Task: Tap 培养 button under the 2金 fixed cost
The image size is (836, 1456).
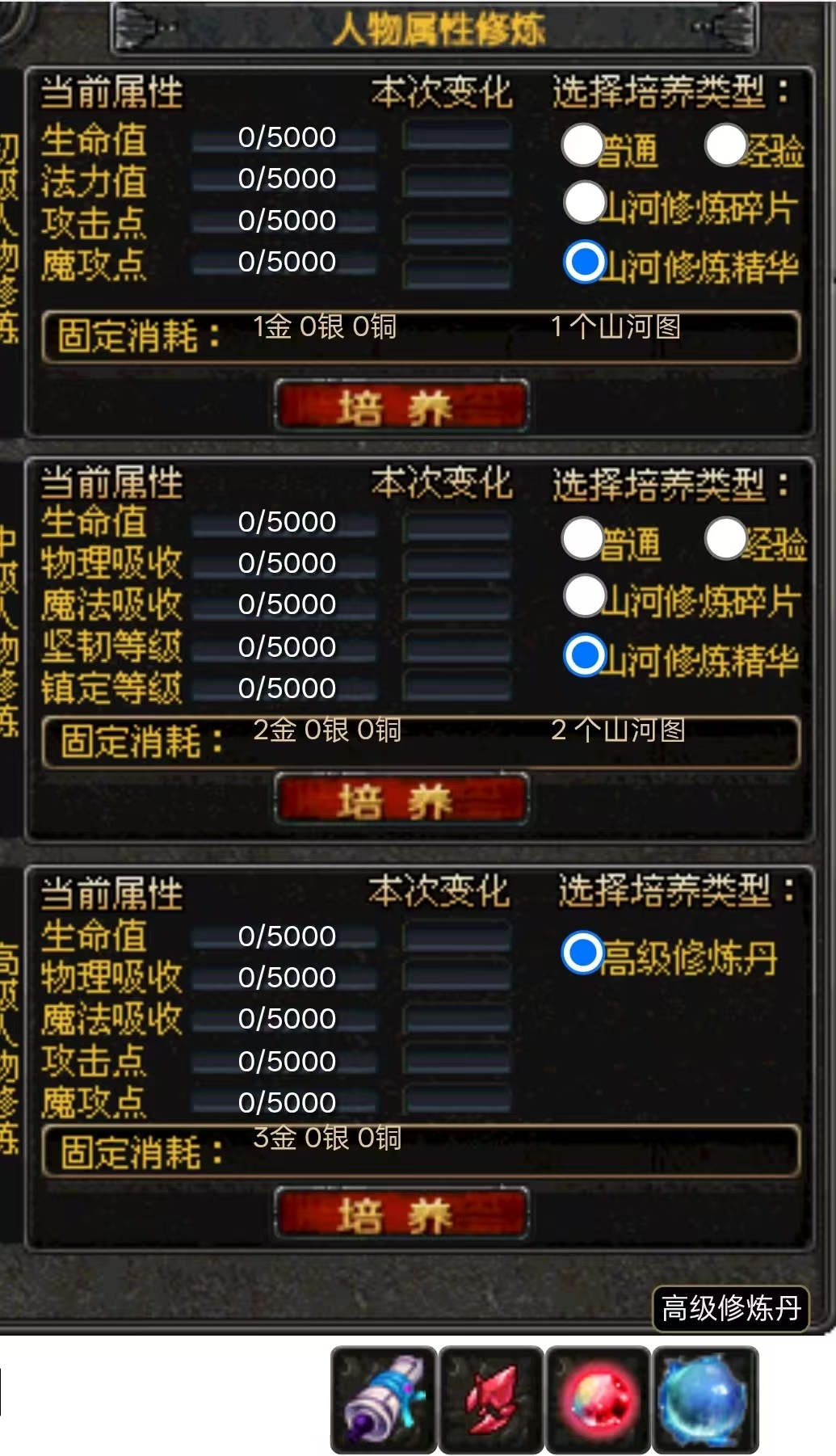Action: tap(401, 799)
